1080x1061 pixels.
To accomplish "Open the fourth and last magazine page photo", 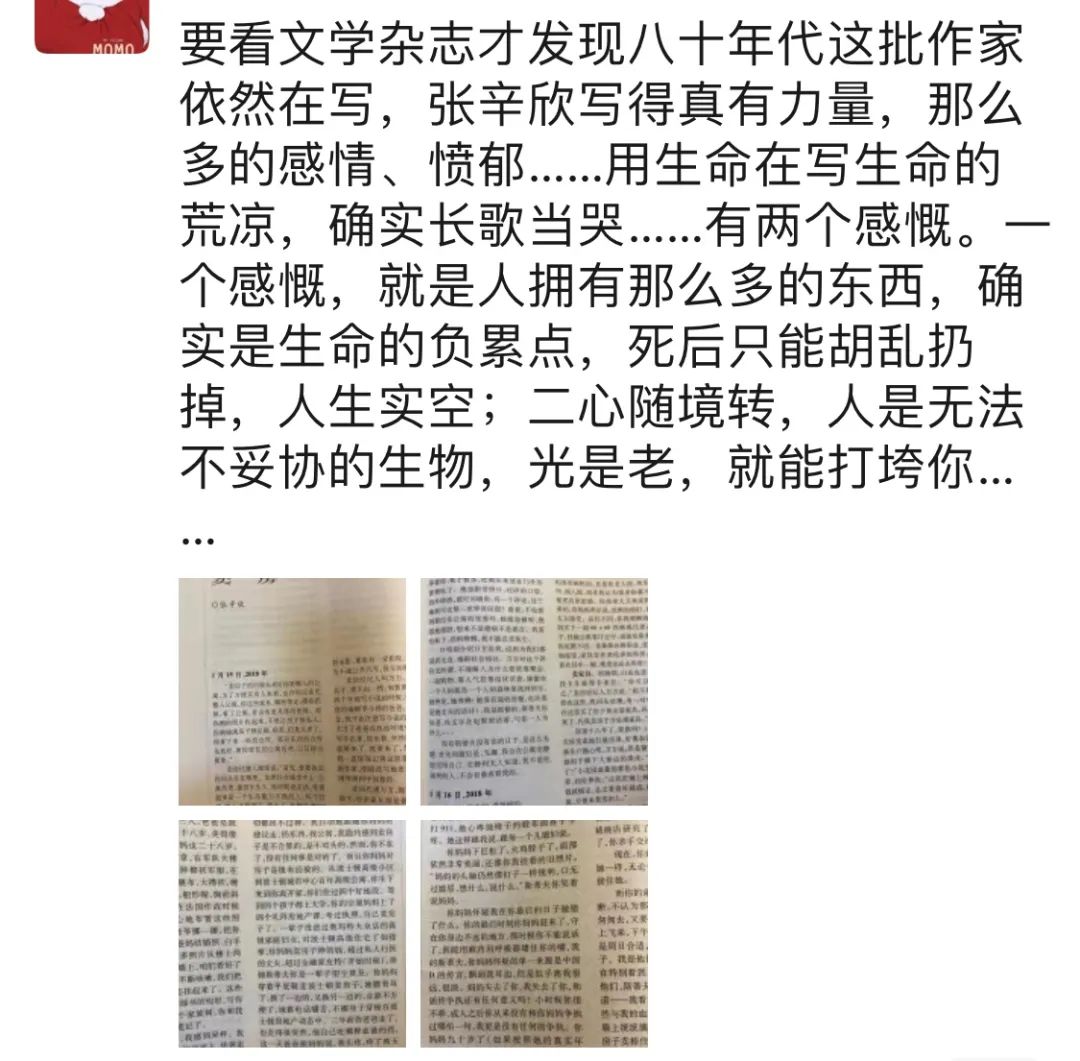I will 534,932.
